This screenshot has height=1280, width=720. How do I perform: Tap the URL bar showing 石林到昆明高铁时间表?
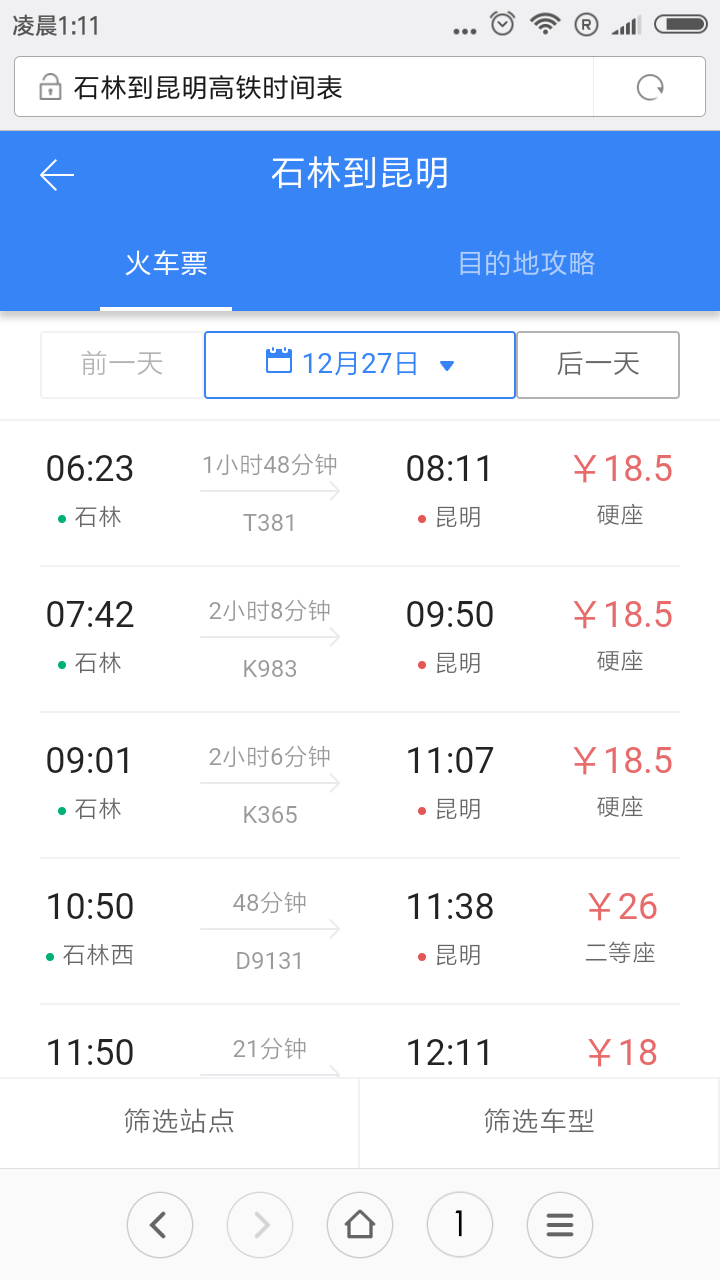click(x=304, y=88)
